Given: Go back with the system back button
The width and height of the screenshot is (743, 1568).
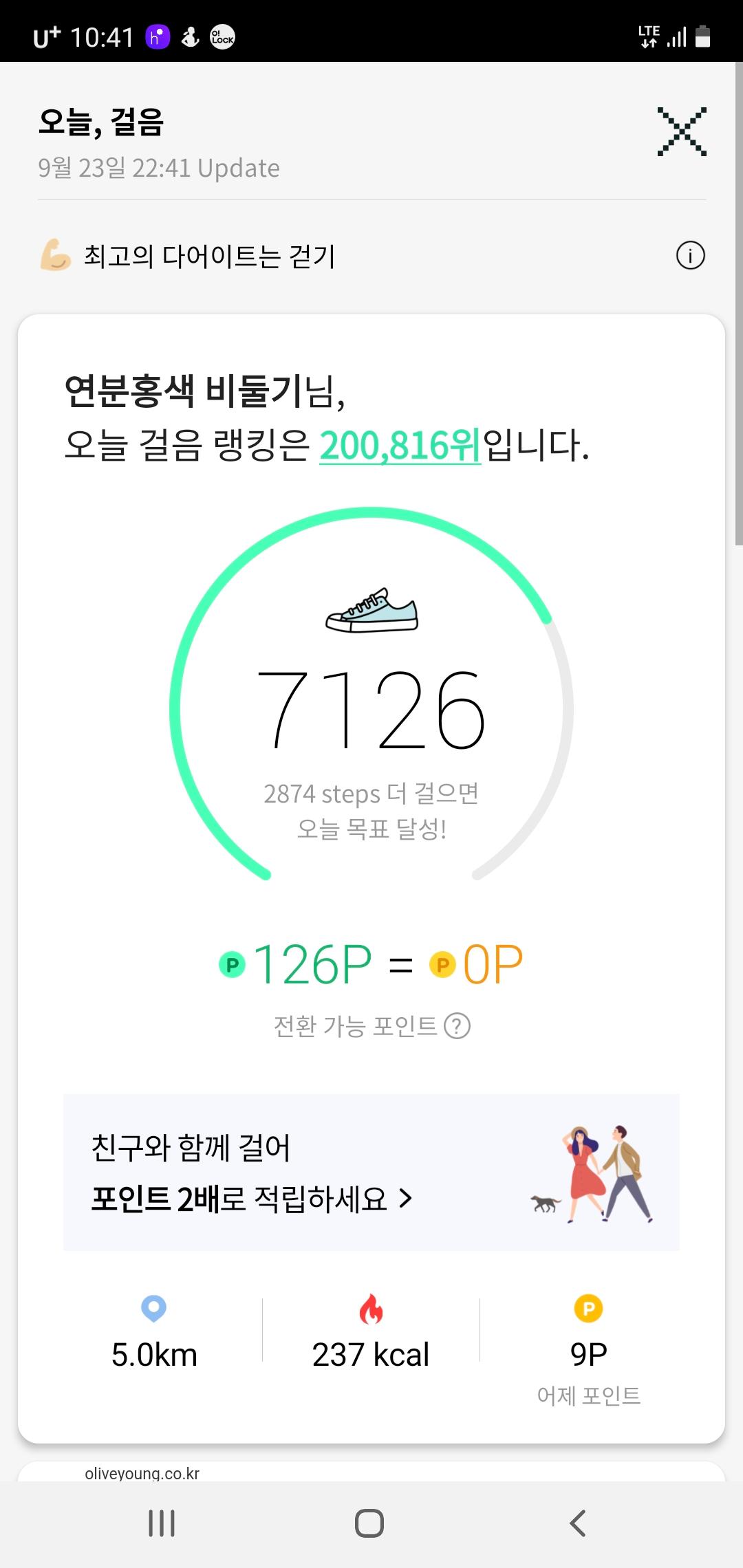Looking at the screenshot, I should click(578, 1523).
